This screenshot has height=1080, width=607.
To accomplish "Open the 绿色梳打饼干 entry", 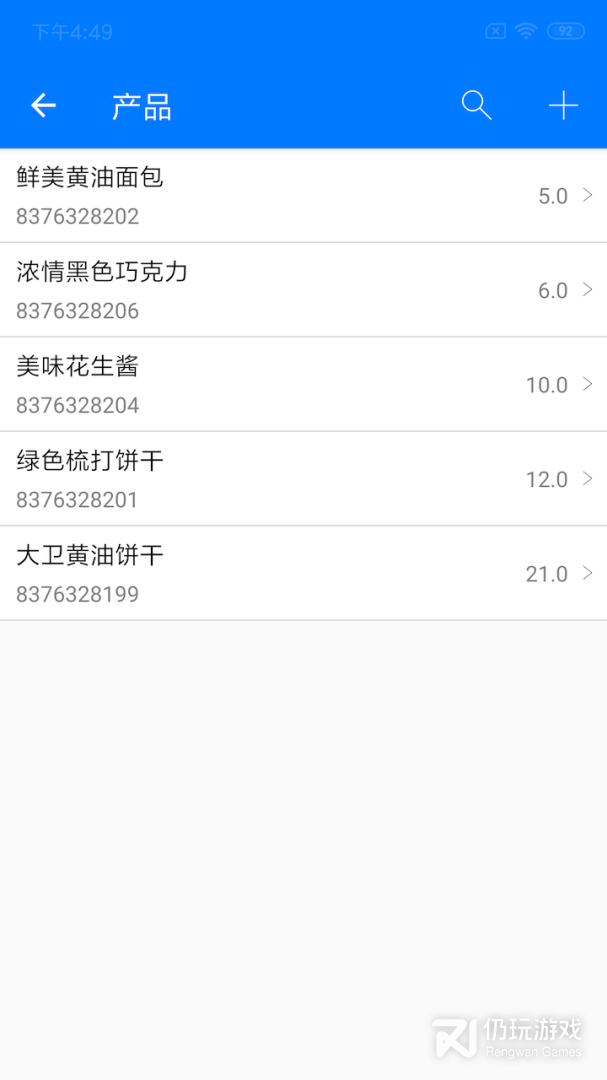I will 303,479.
